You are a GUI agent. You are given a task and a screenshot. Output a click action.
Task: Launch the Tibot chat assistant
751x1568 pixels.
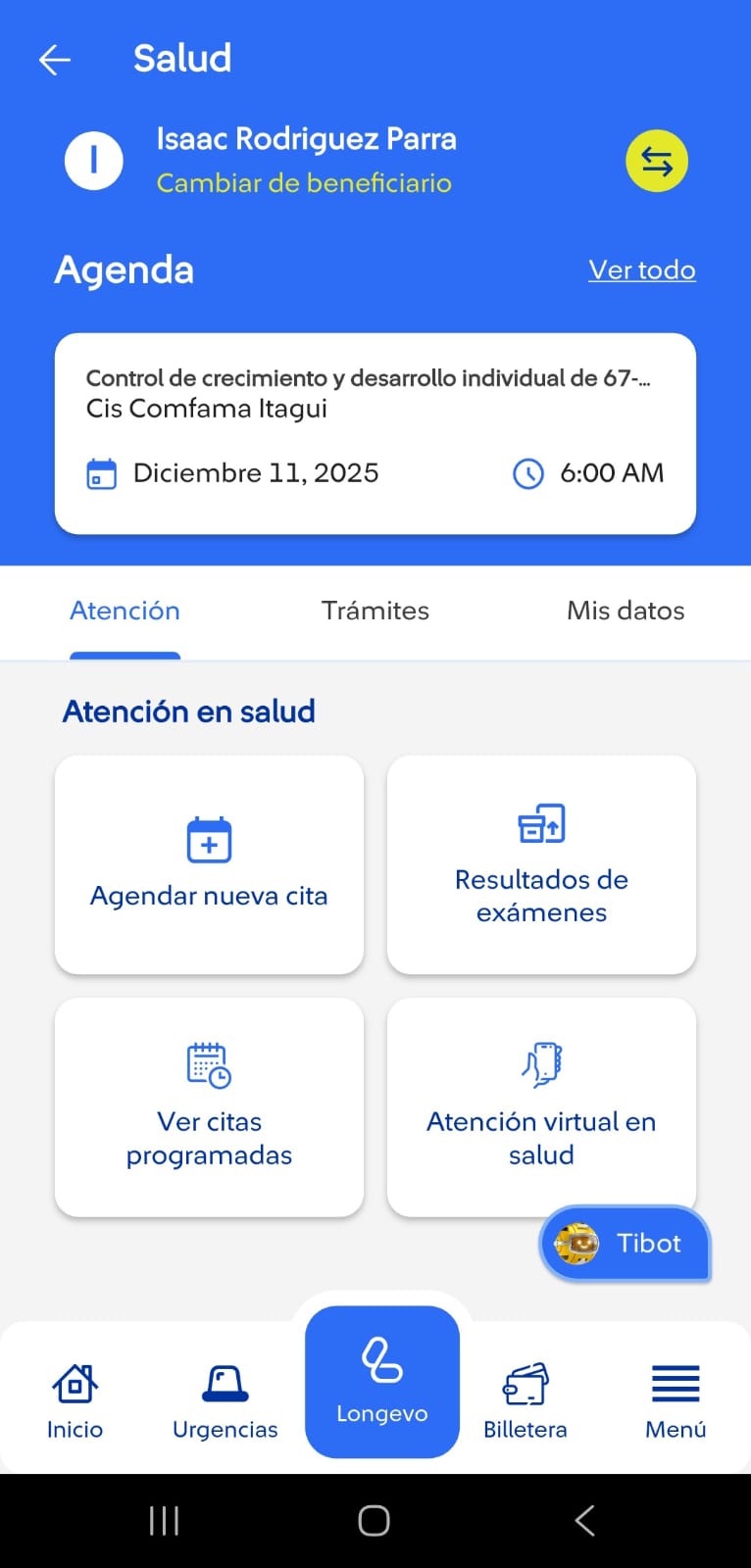tap(625, 1244)
